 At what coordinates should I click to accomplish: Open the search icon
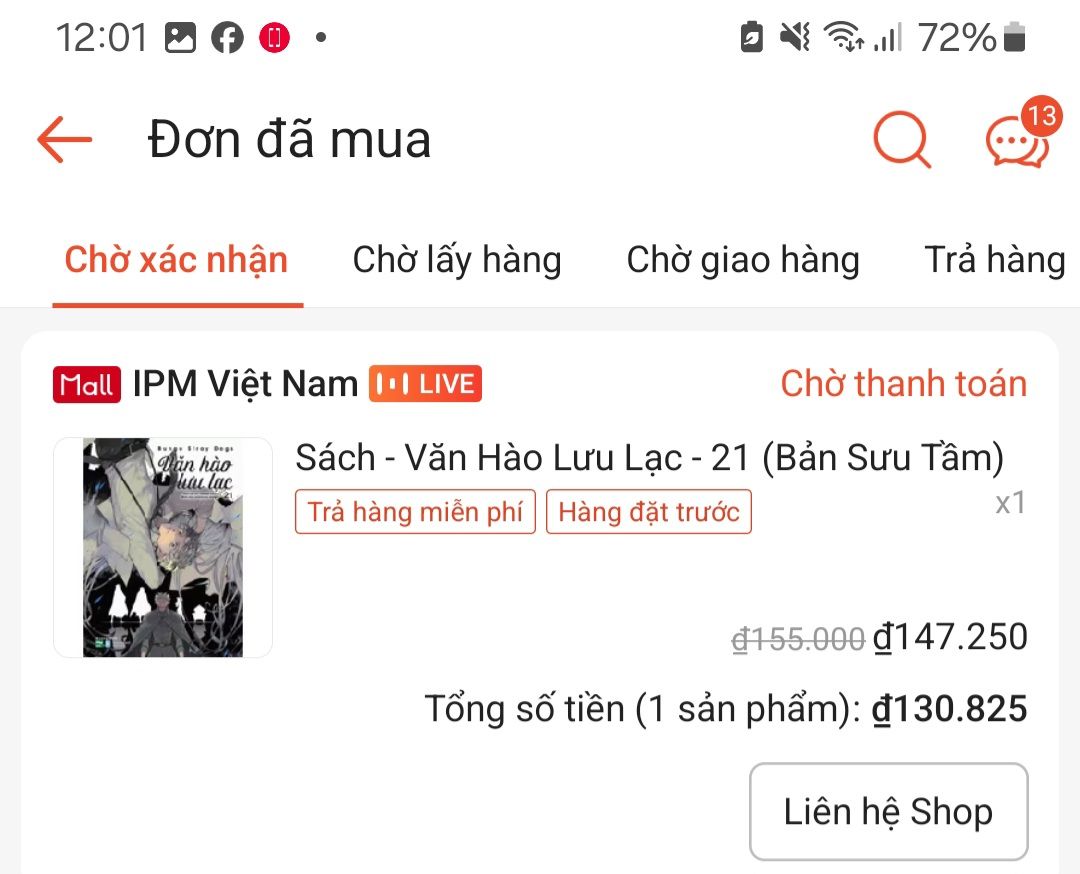point(901,140)
